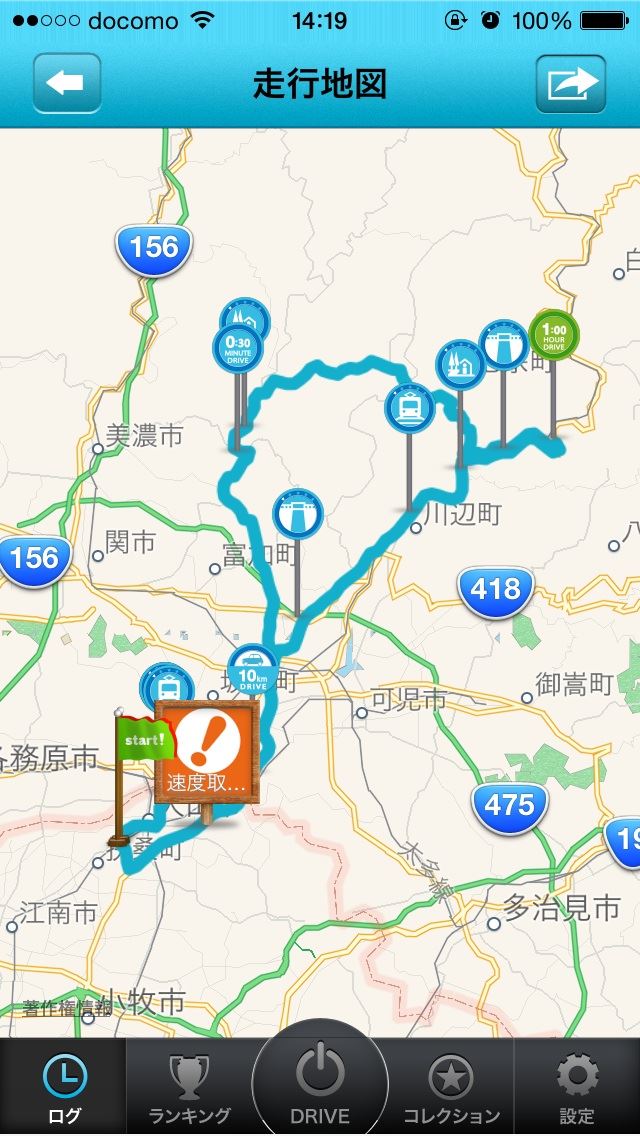The width and height of the screenshot is (640, 1136).
Task: Switch to the コレクション tab
Action: point(451,1088)
